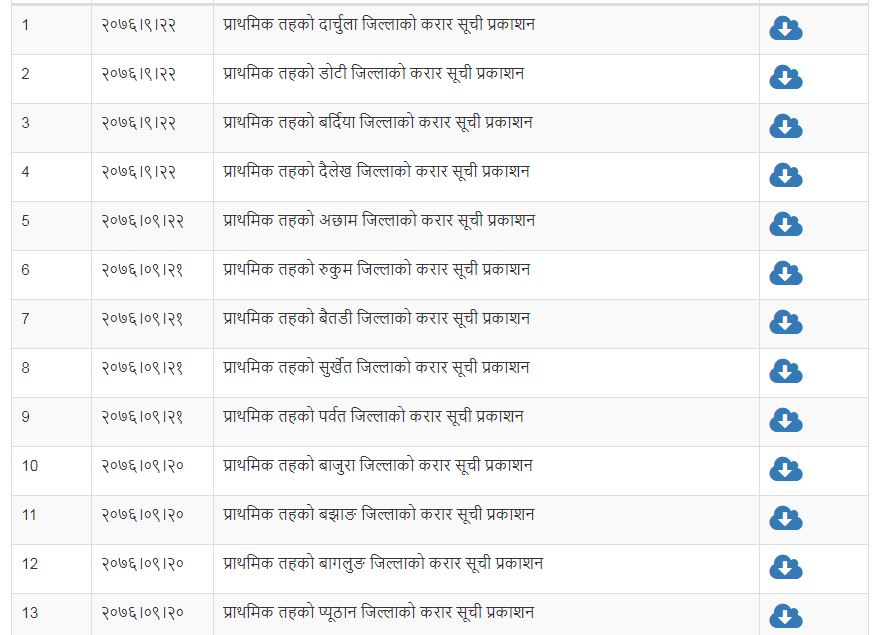Tap download icon for बर्दिया जिल्ला list
The width and height of the screenshot is (883, 635).
[x=786, y=127]
